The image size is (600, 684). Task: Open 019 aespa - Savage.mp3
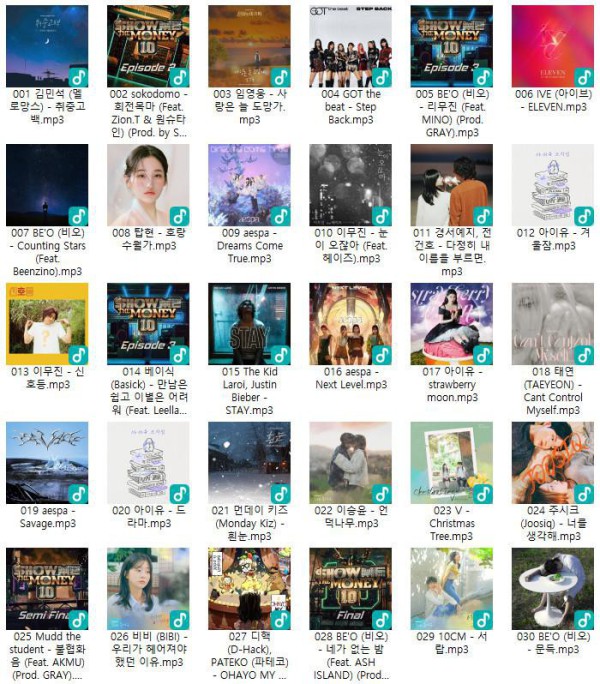click(47, 462)
